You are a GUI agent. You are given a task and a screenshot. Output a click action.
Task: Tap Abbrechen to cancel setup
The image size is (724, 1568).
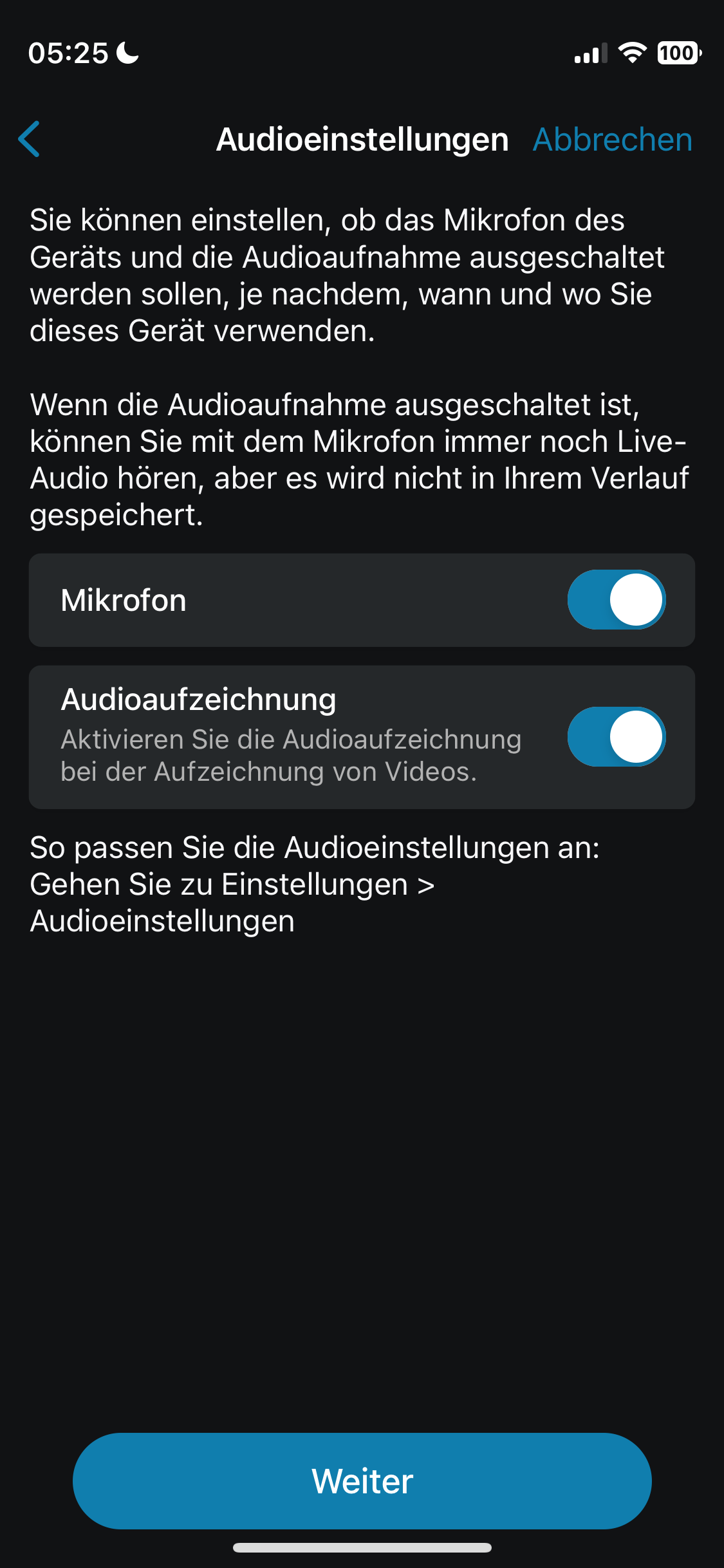(612, 140)
